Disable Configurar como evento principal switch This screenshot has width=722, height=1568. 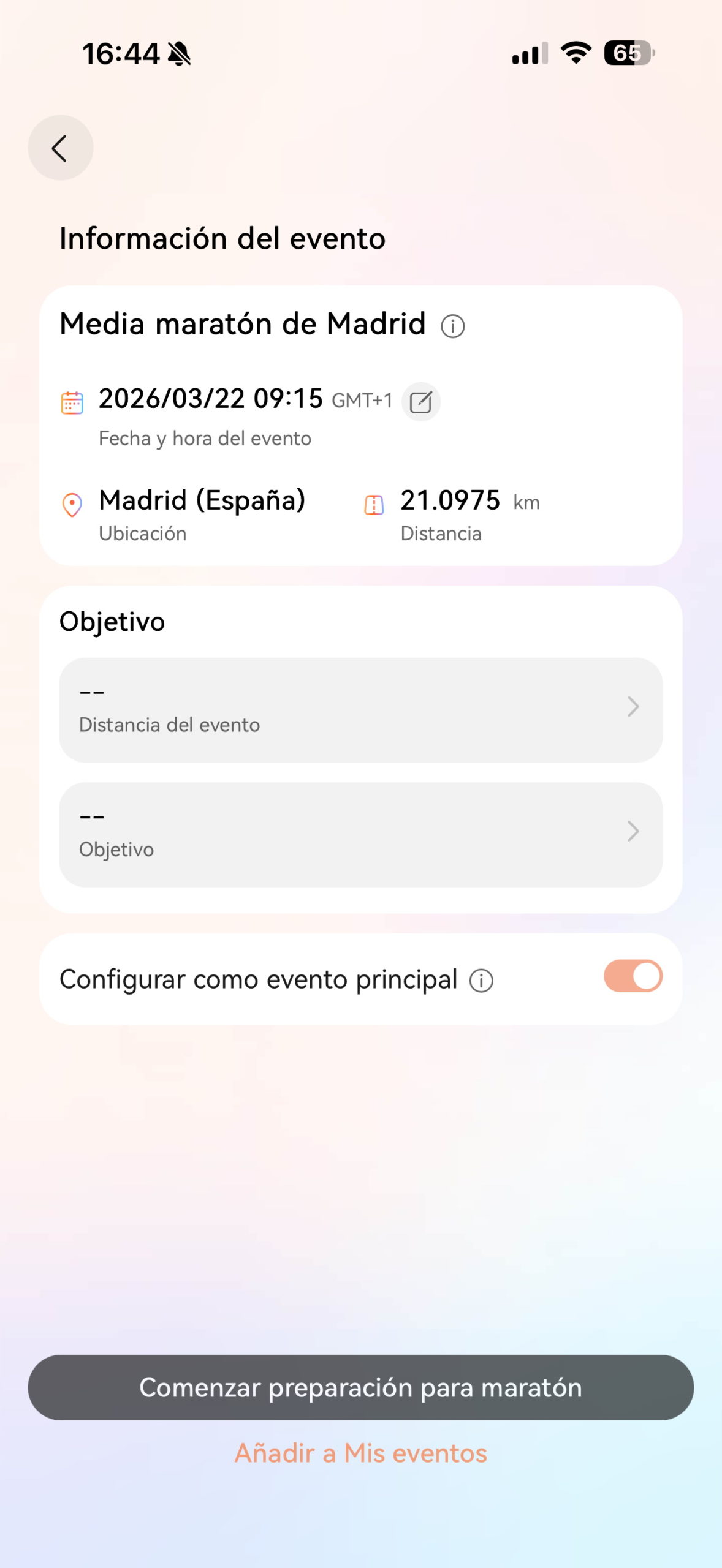[633, 976]
